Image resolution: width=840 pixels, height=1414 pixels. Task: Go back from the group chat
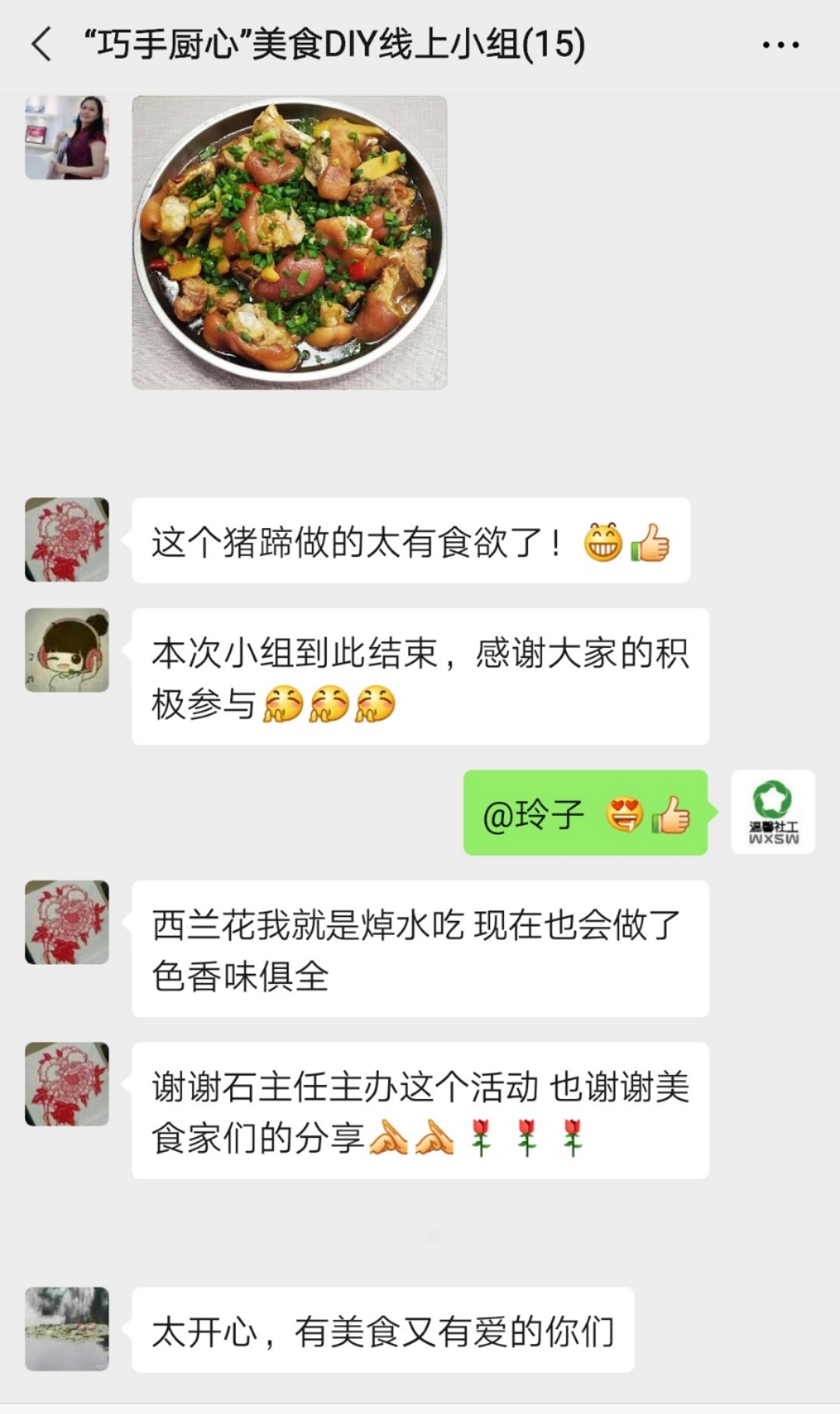42,44
